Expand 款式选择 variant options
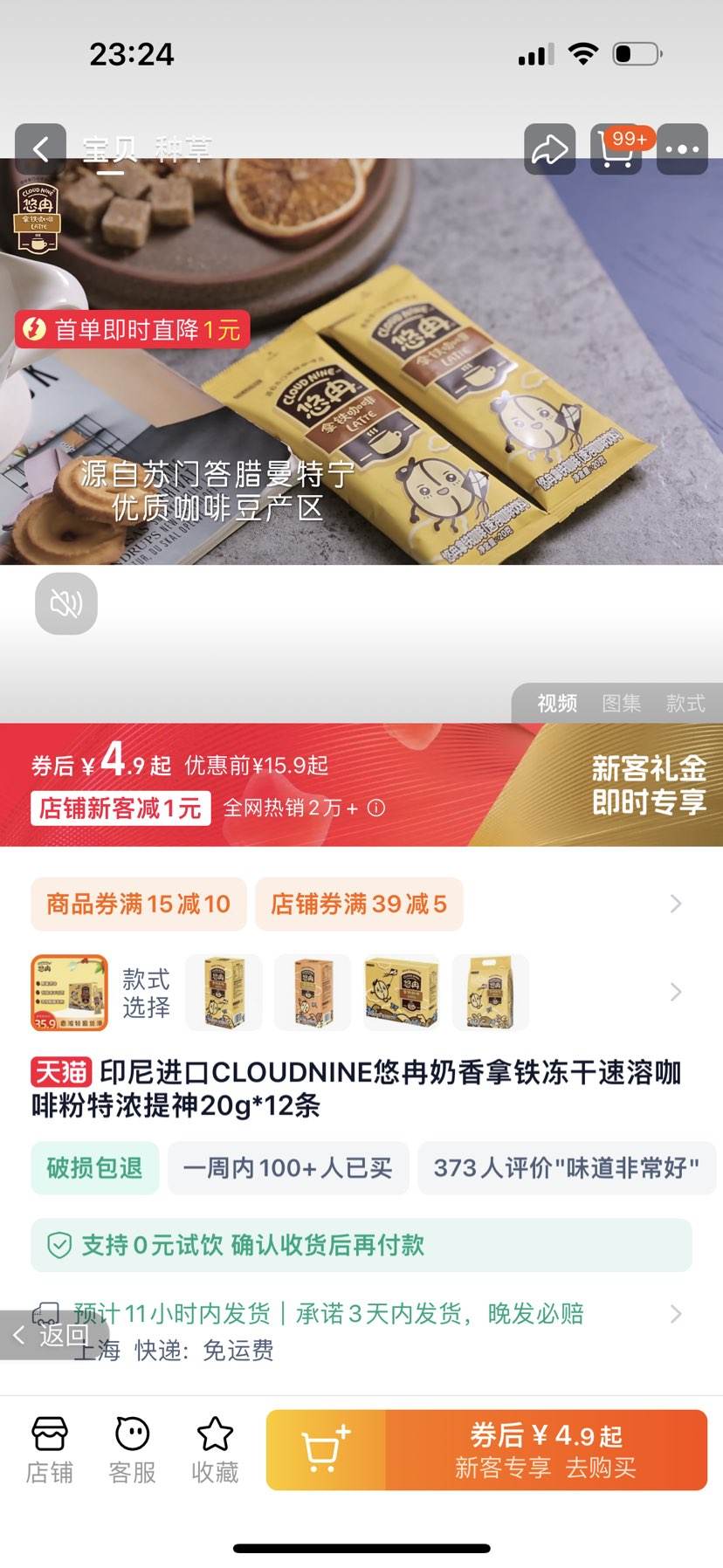 [x=147, y=993]
